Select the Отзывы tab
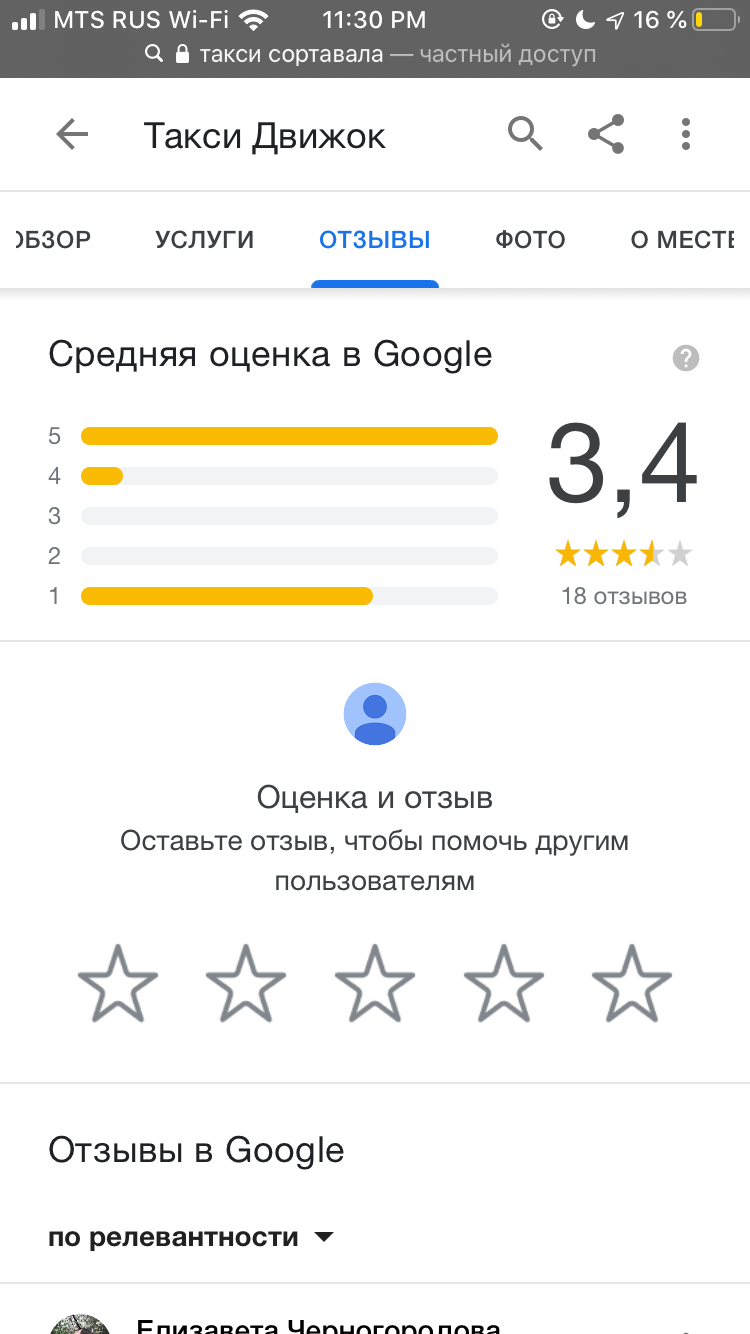Viewport: 750px width, 1334px height. pyautogui.click(x=375, y=240)
